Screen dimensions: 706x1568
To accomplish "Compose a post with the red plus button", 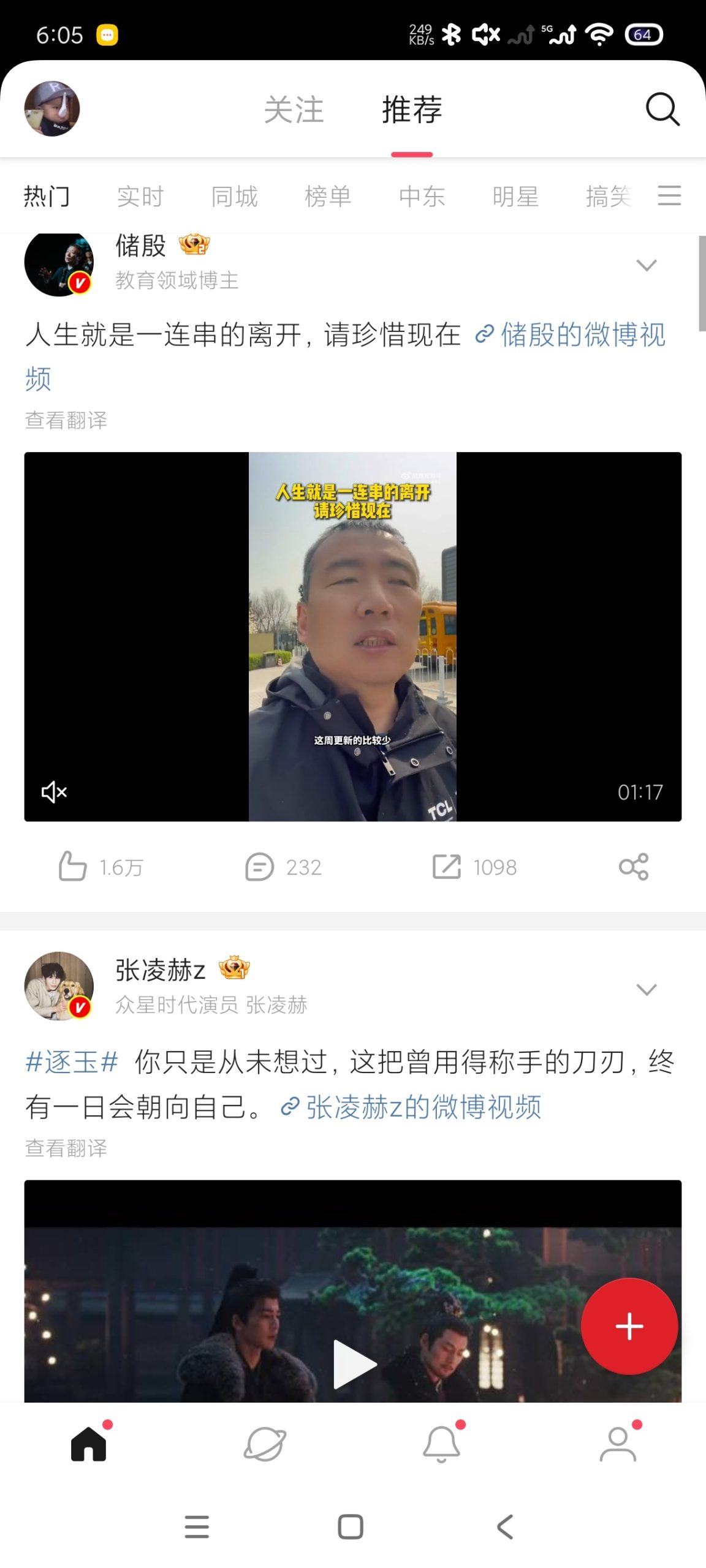I will point(629,1327).
